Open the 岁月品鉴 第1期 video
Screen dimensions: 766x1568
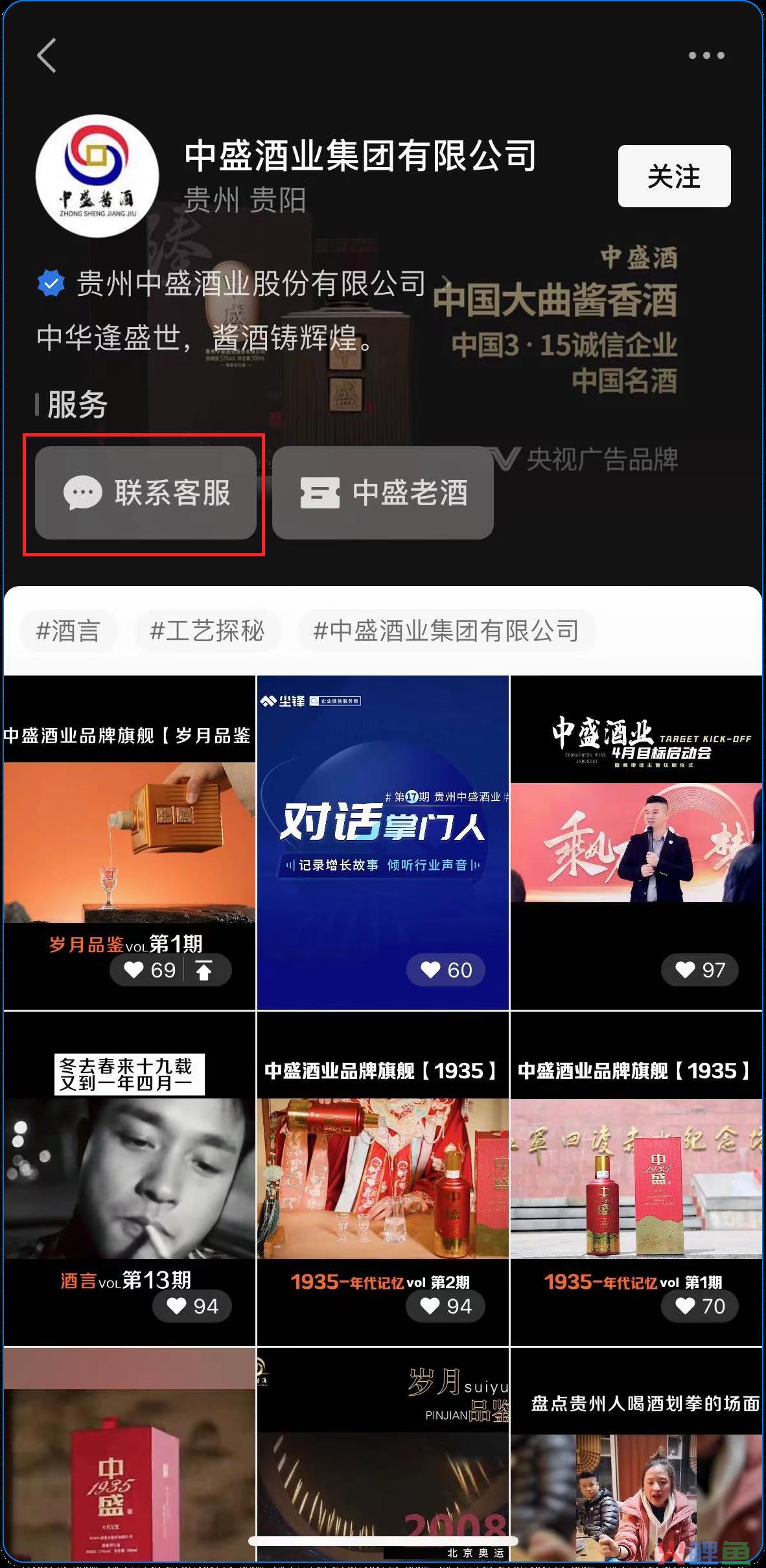click(x=129, y=842)
